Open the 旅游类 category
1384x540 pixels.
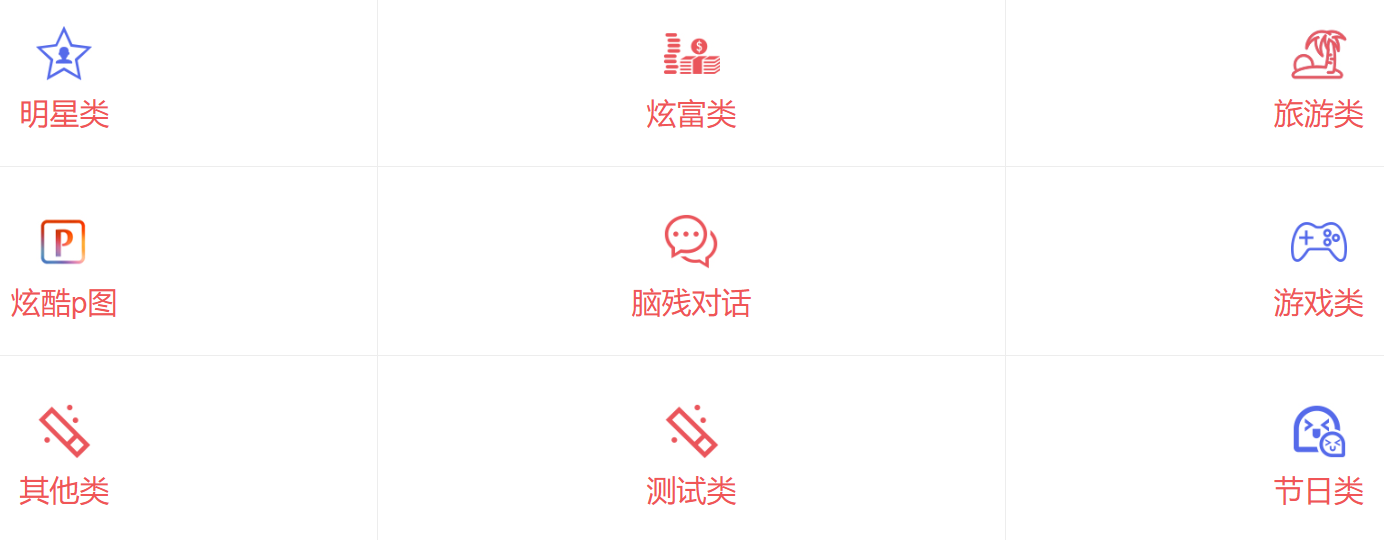point(1317,80)
